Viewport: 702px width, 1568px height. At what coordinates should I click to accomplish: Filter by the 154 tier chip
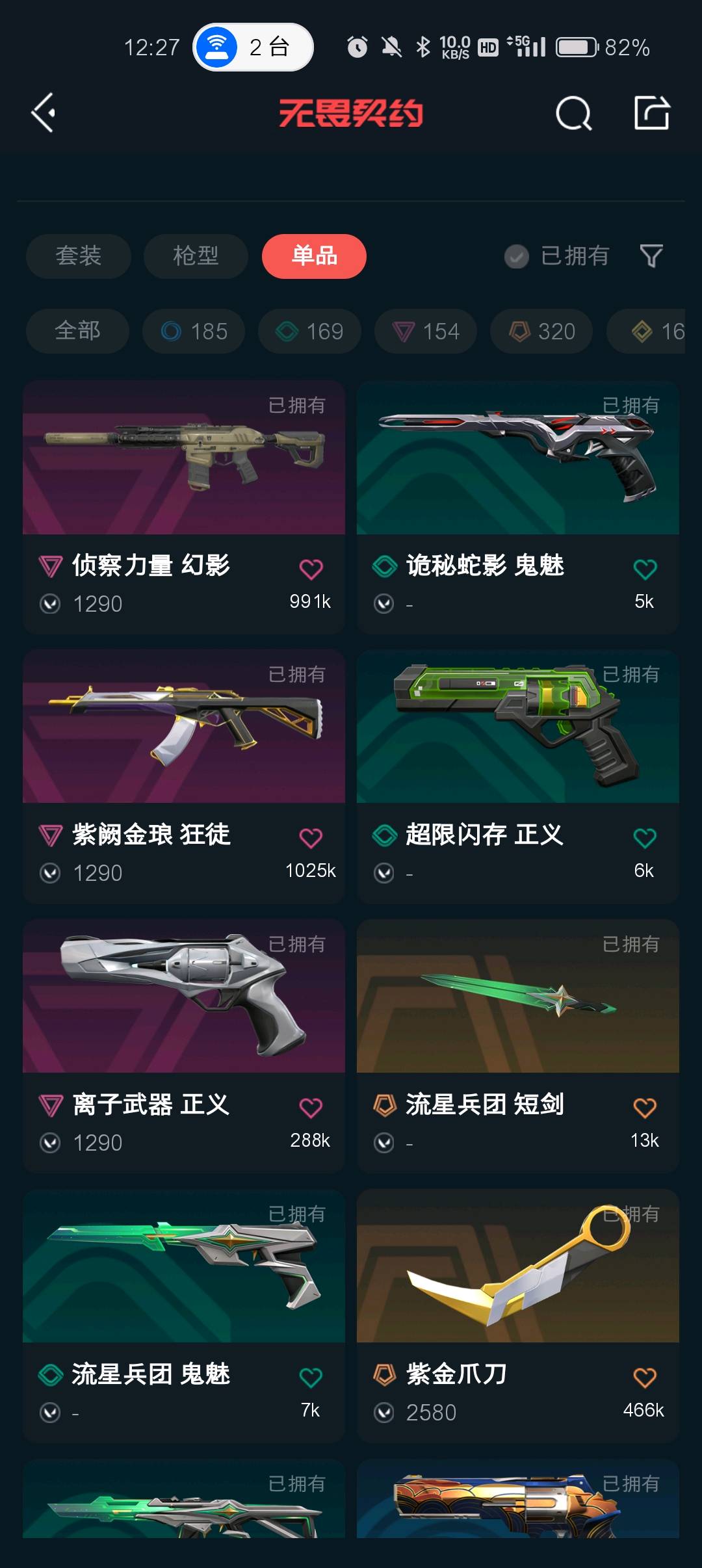pos(426,331)
